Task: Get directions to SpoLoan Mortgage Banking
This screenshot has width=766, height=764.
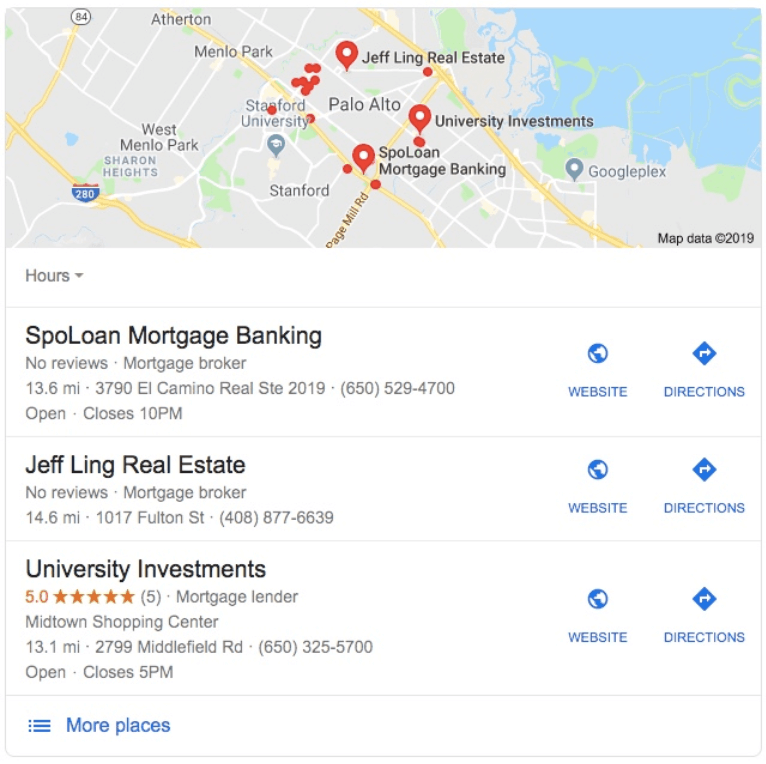Action: [704, 368]
